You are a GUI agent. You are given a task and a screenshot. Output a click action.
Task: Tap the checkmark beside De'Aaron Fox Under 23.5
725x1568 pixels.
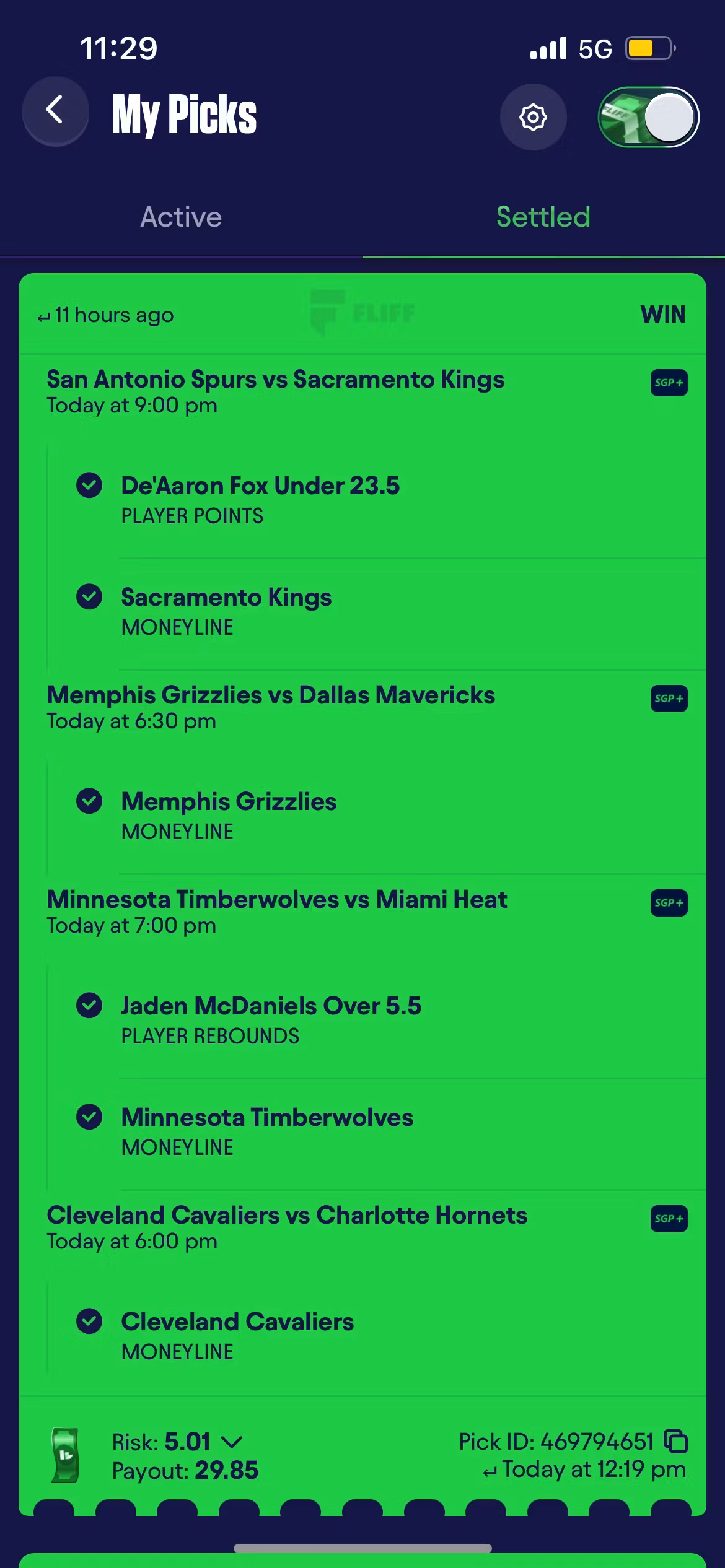[89, 486]
